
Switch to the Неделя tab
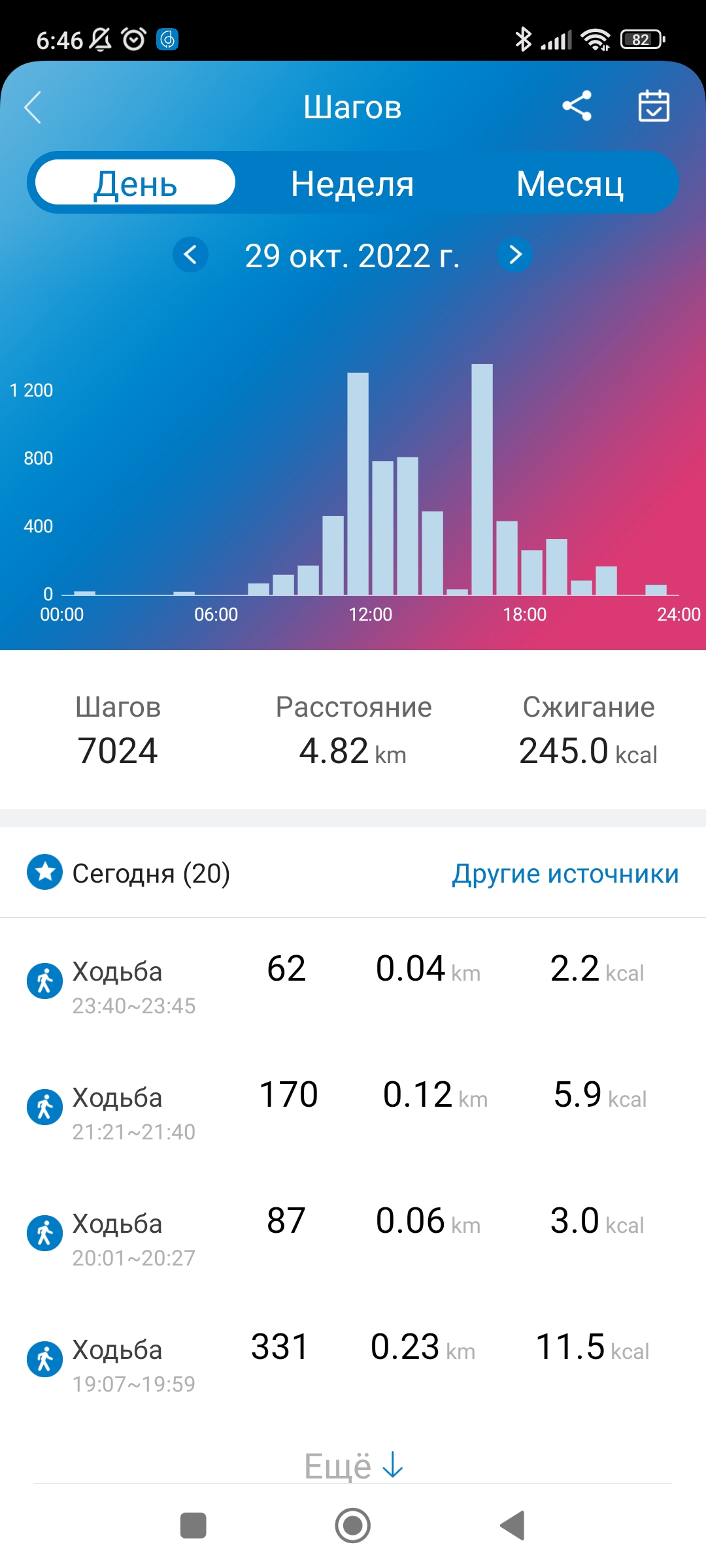click(x=352, y=184)
